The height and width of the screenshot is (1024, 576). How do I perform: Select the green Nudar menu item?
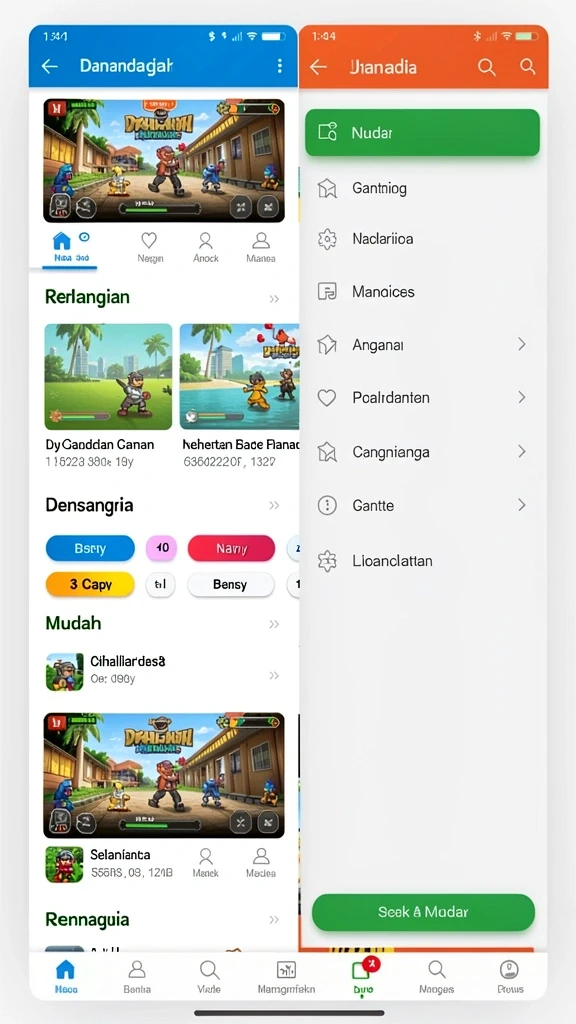click(x=423, y=133)
